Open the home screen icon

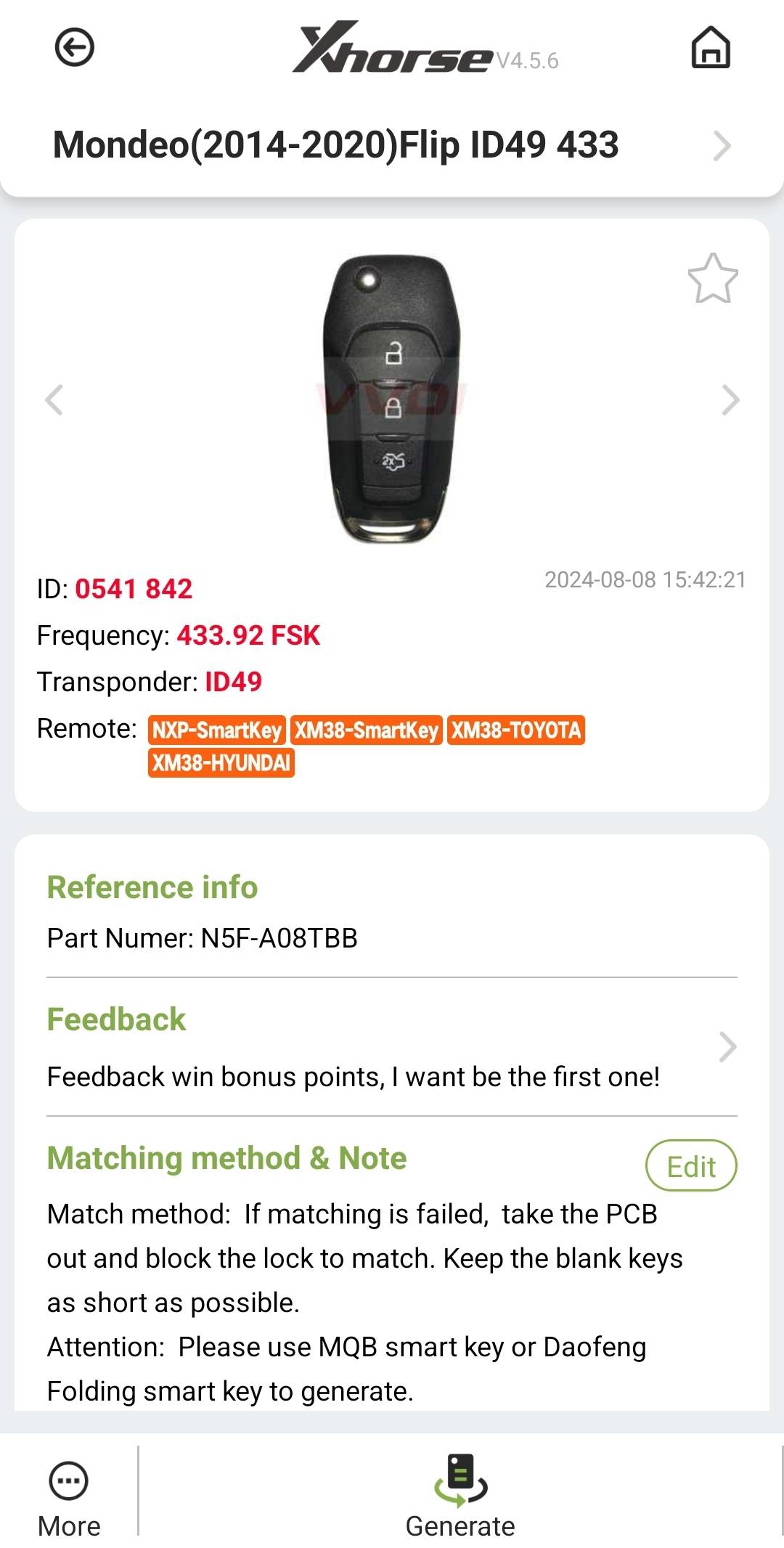tap(711, 48)
